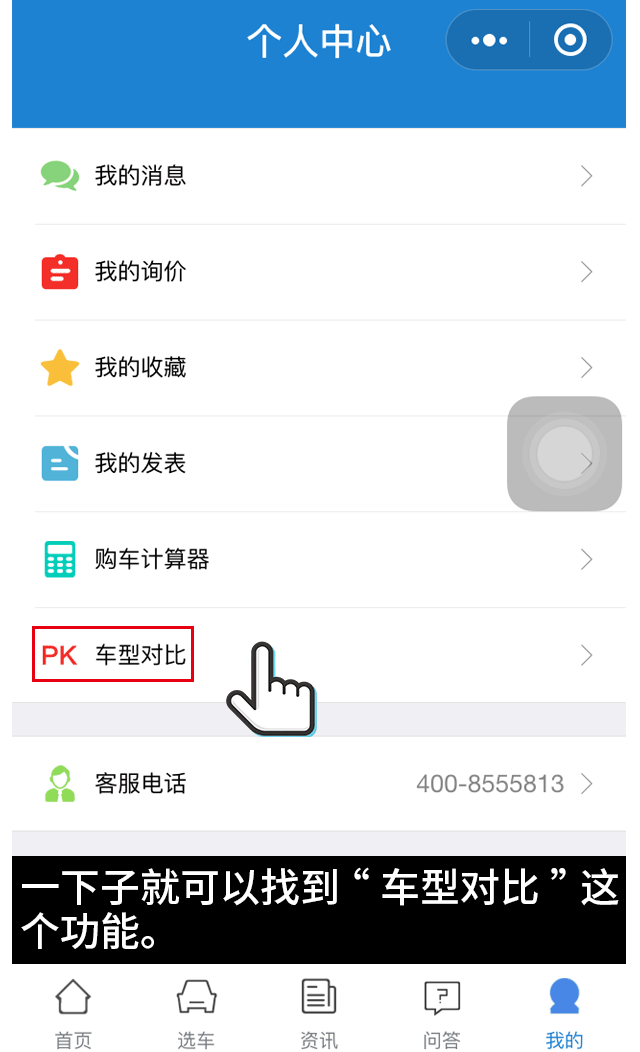
Task: Switch to the 首页 tab
Action: pyautogui.click(x=73, y=1013)
